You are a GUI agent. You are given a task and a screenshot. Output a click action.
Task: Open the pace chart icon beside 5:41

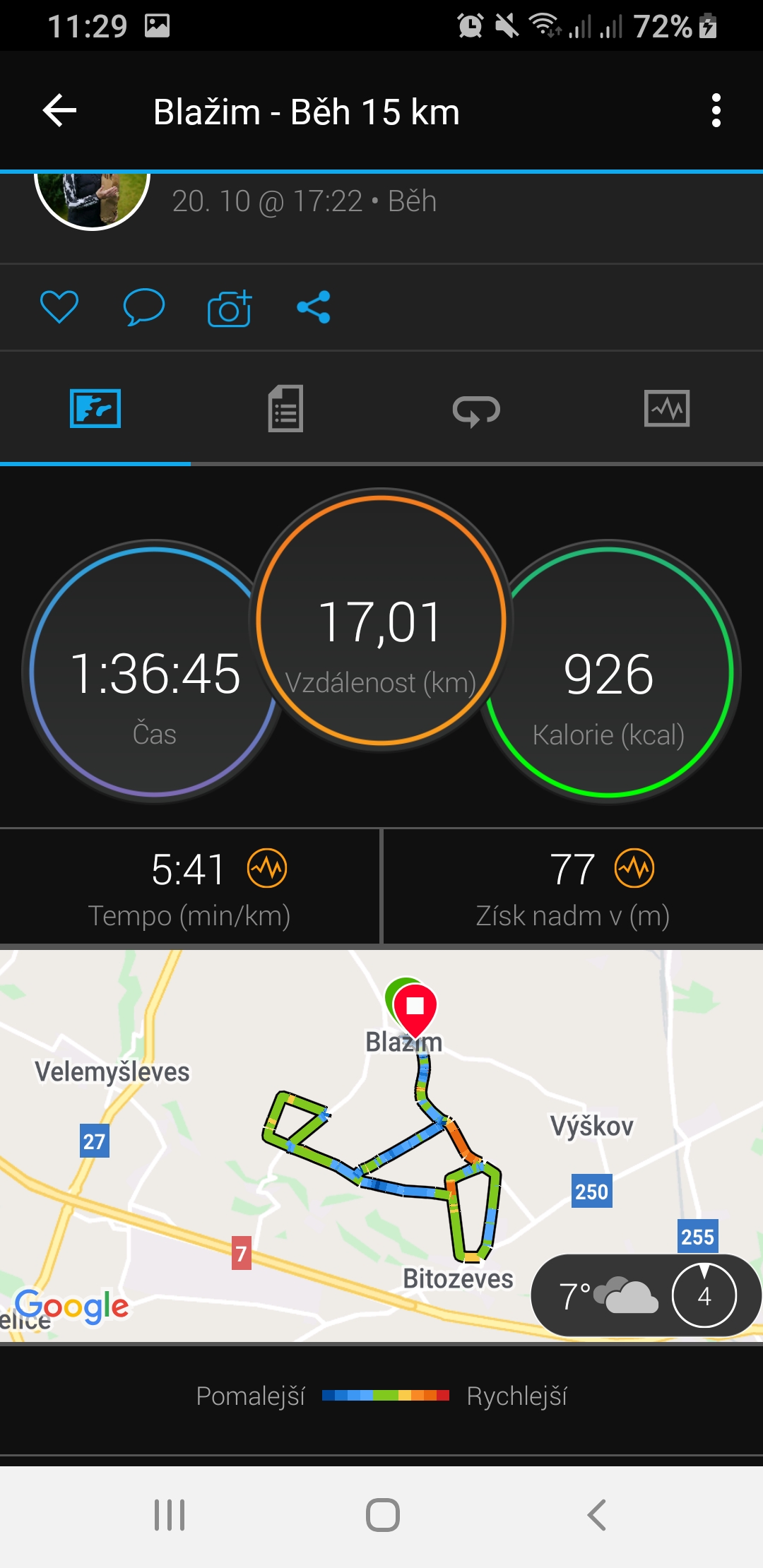267,868
